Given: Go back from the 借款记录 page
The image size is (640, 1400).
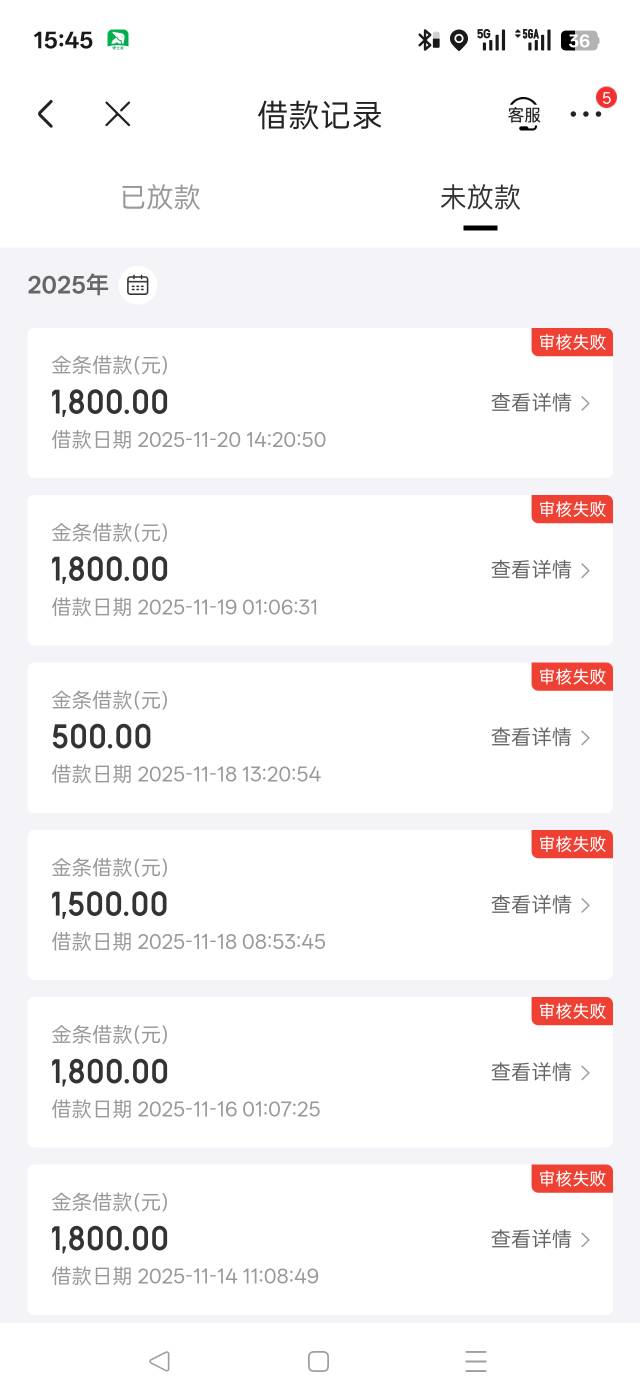Looking at the screenshot, I should coord(45,114).
